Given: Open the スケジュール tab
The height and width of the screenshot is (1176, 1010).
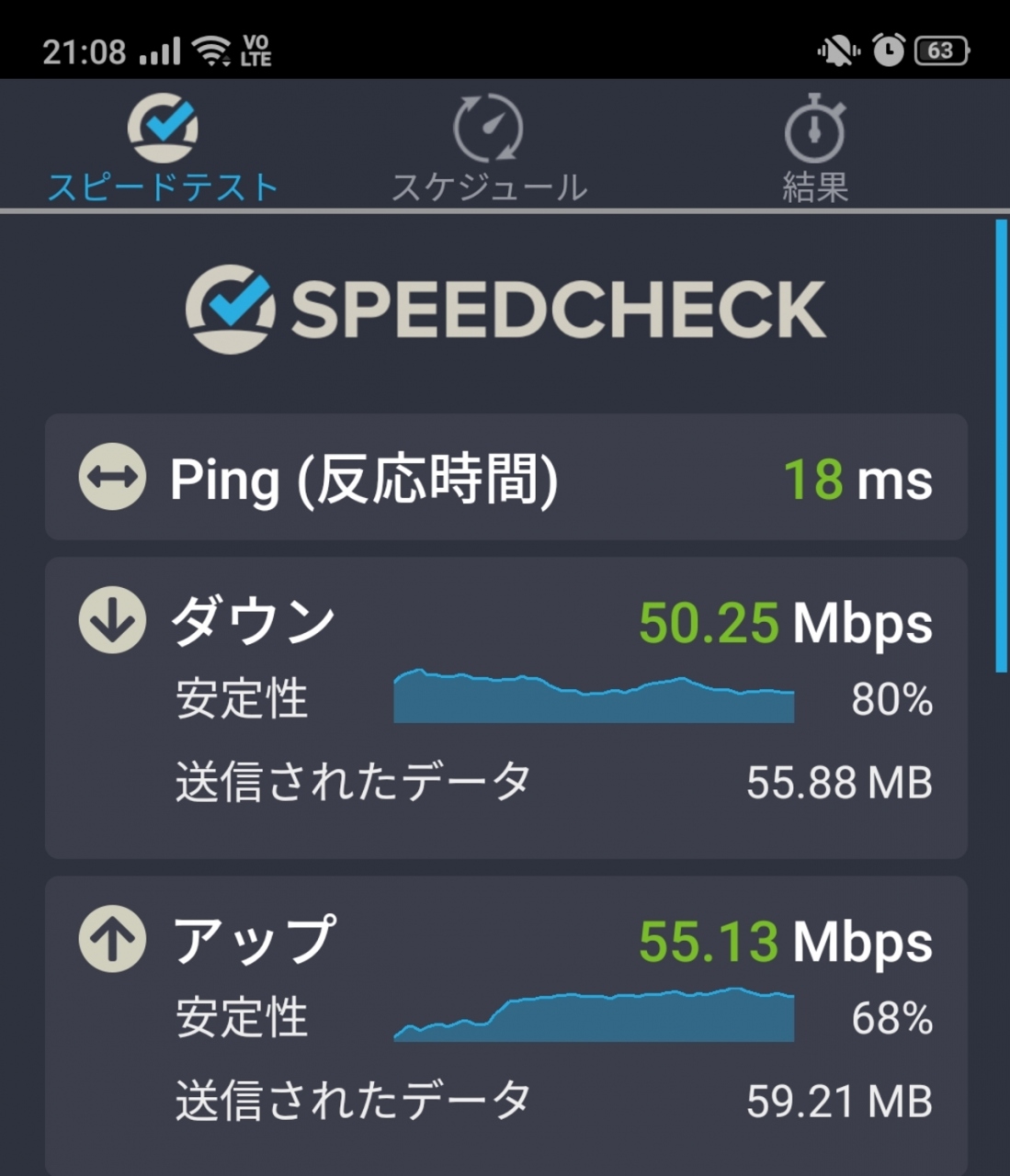Looking at the screenshot, I should click(x=489, y=148).
